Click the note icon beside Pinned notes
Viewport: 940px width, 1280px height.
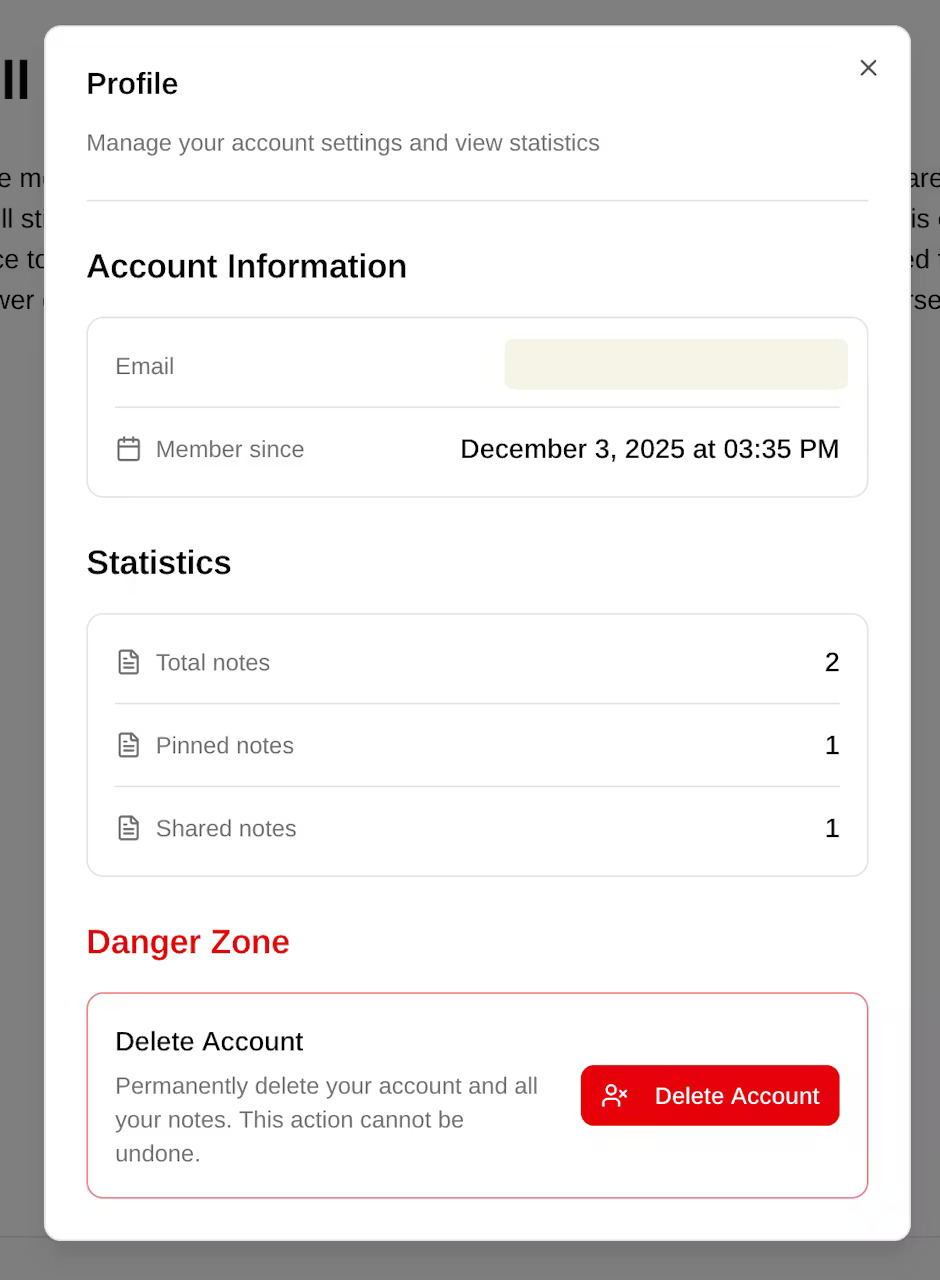128,744
